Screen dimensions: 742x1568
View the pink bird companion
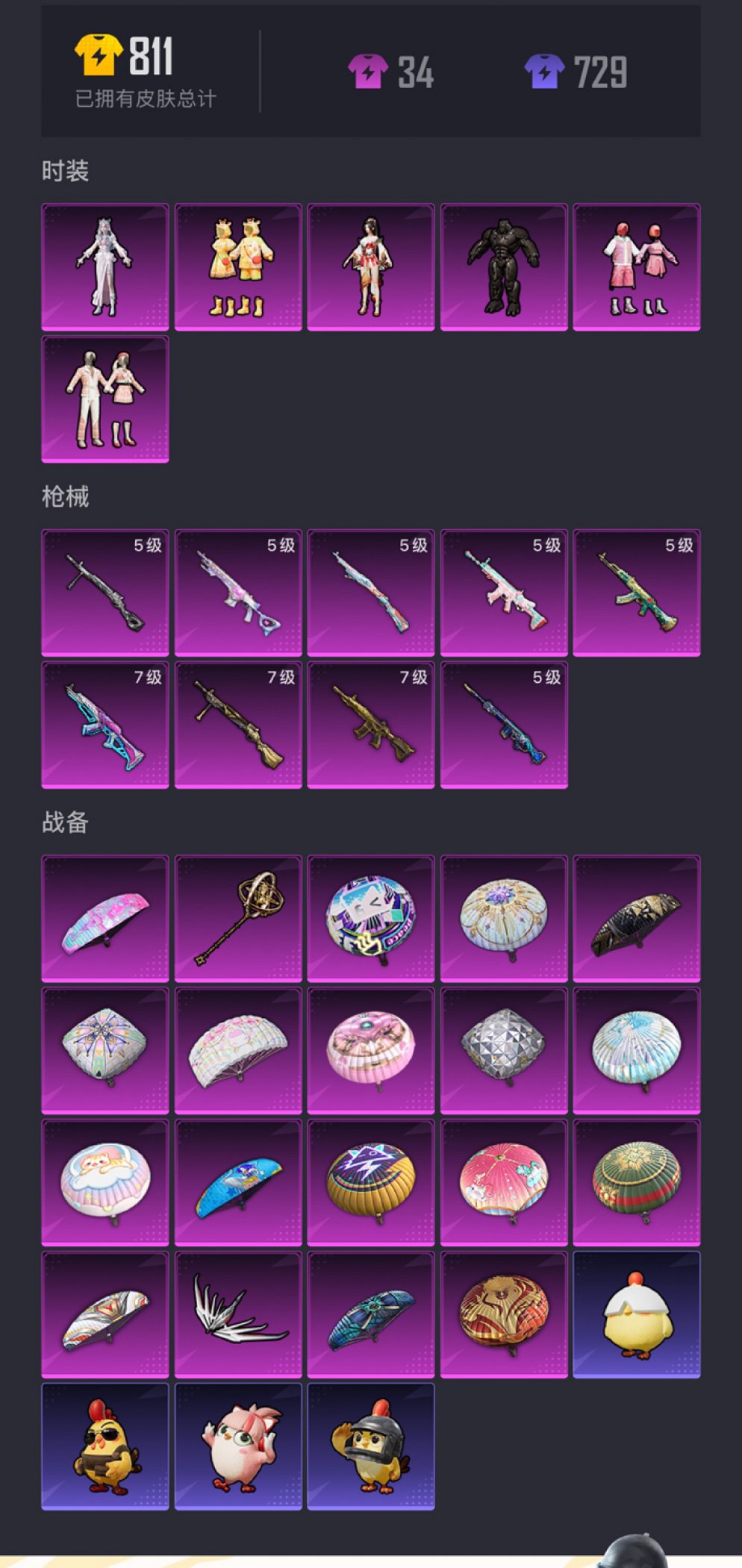tap(238, 1446)
